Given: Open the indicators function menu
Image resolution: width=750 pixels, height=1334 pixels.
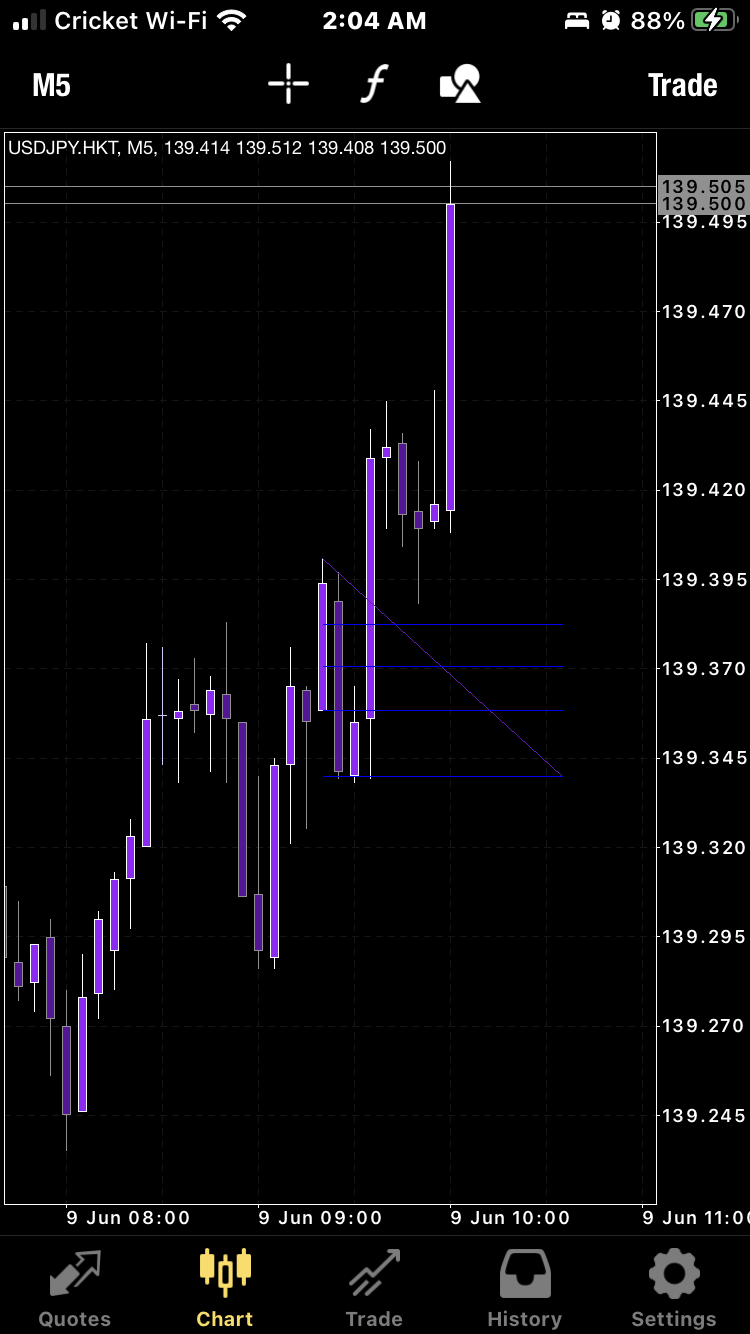Looking at the screenshot, I should point(373,84).
